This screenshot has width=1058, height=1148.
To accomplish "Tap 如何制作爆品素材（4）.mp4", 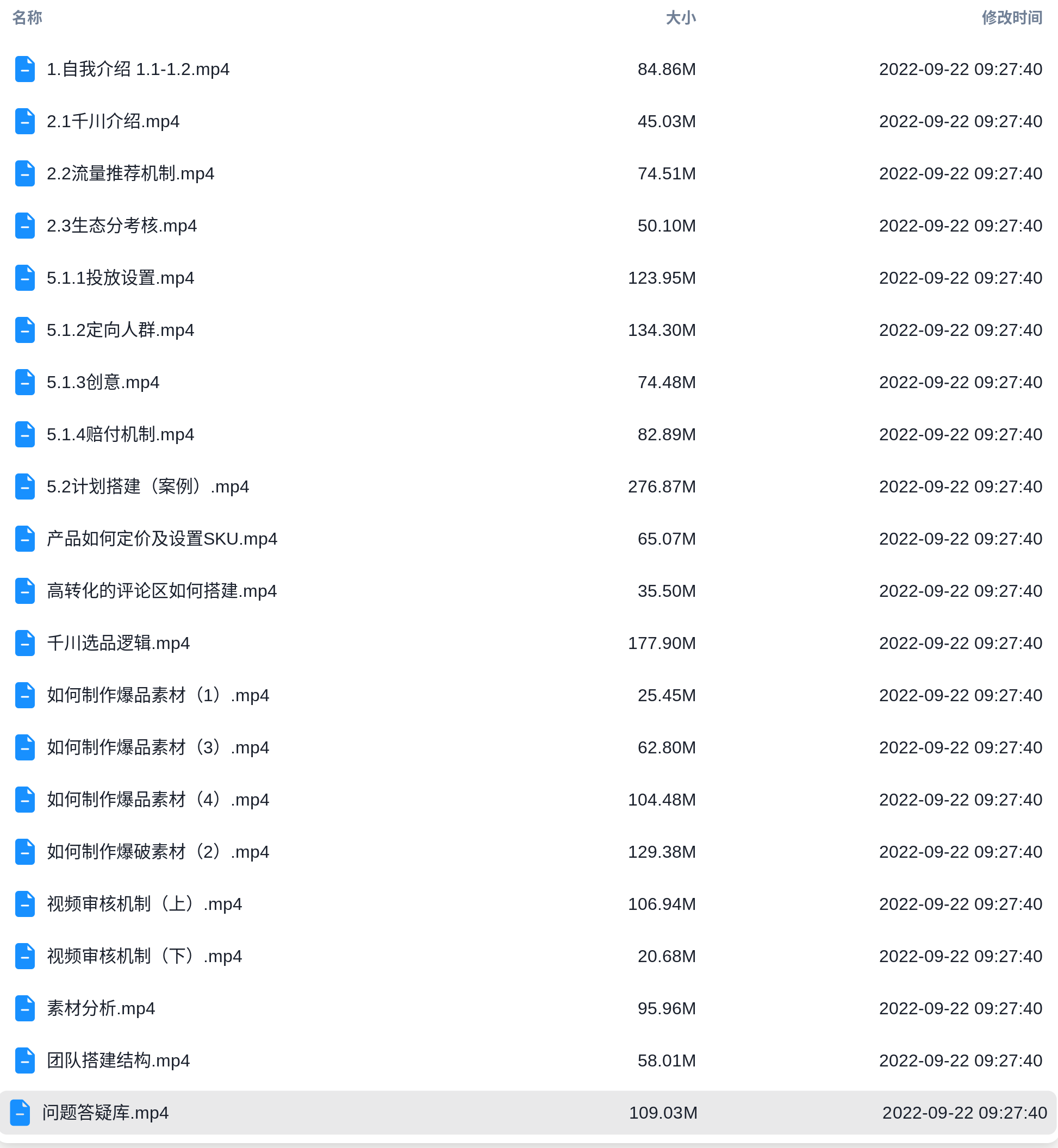I will (158, 800).
